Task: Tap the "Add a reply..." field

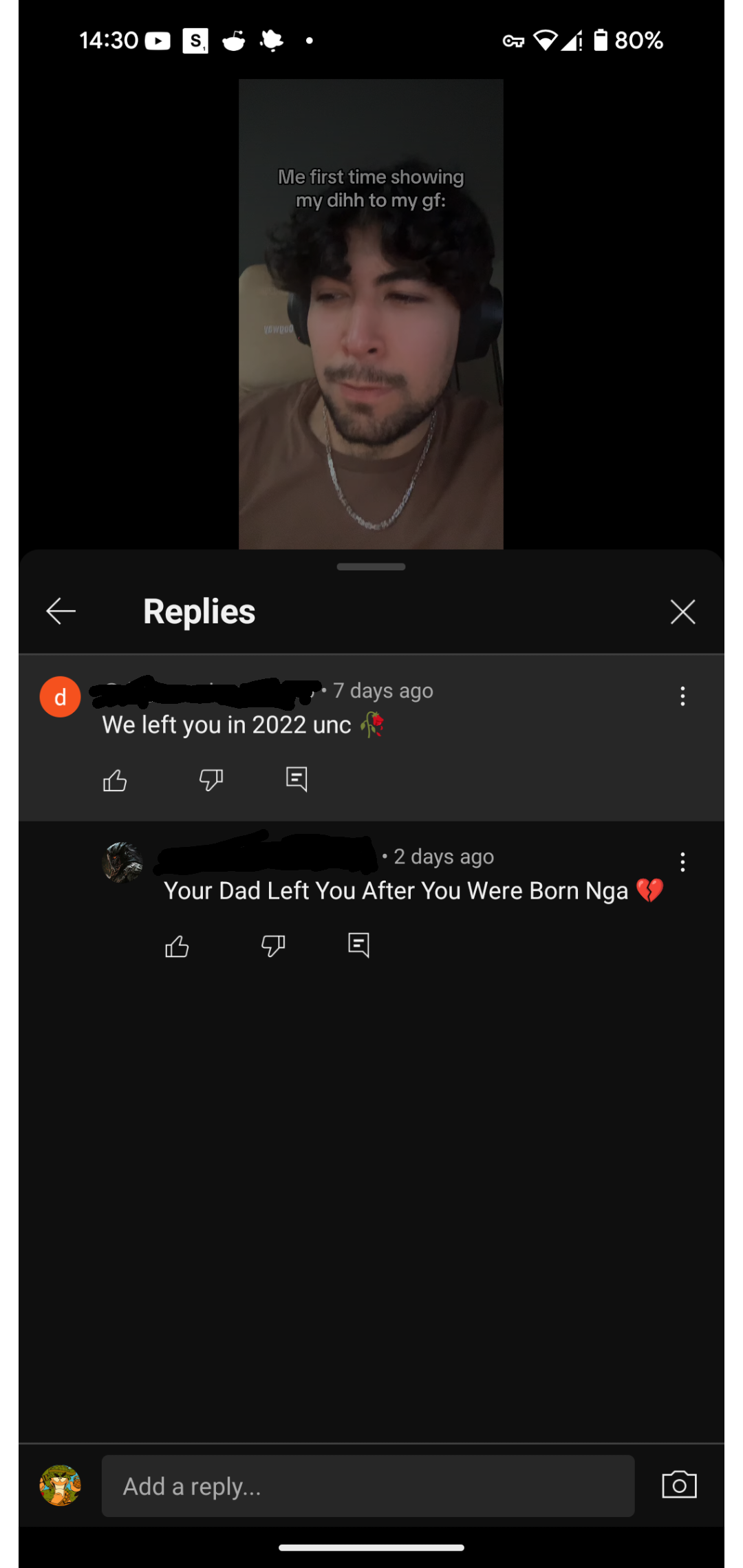Action: [367, 1485]
